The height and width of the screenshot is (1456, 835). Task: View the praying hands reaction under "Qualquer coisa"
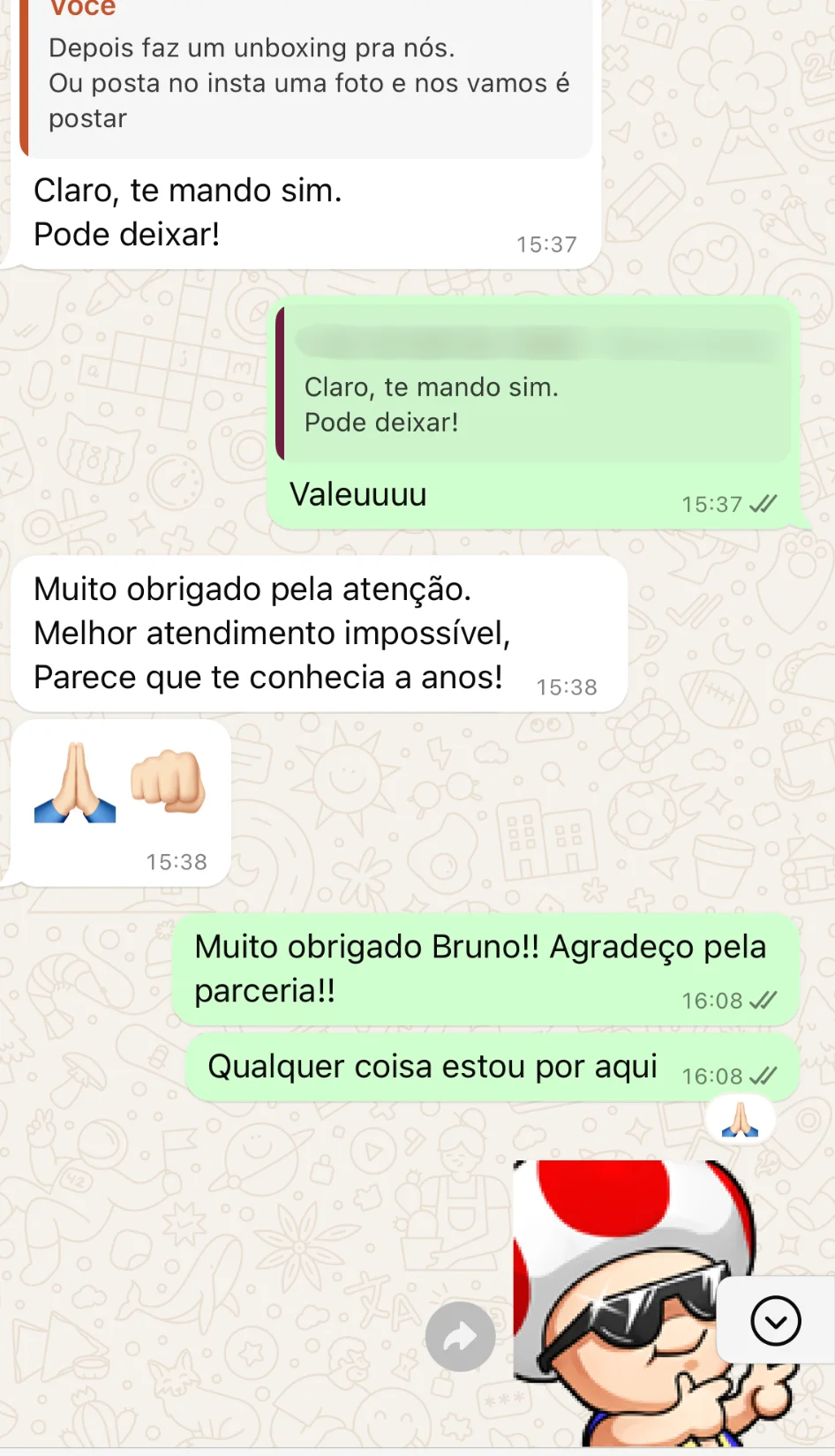[741, 1120]
